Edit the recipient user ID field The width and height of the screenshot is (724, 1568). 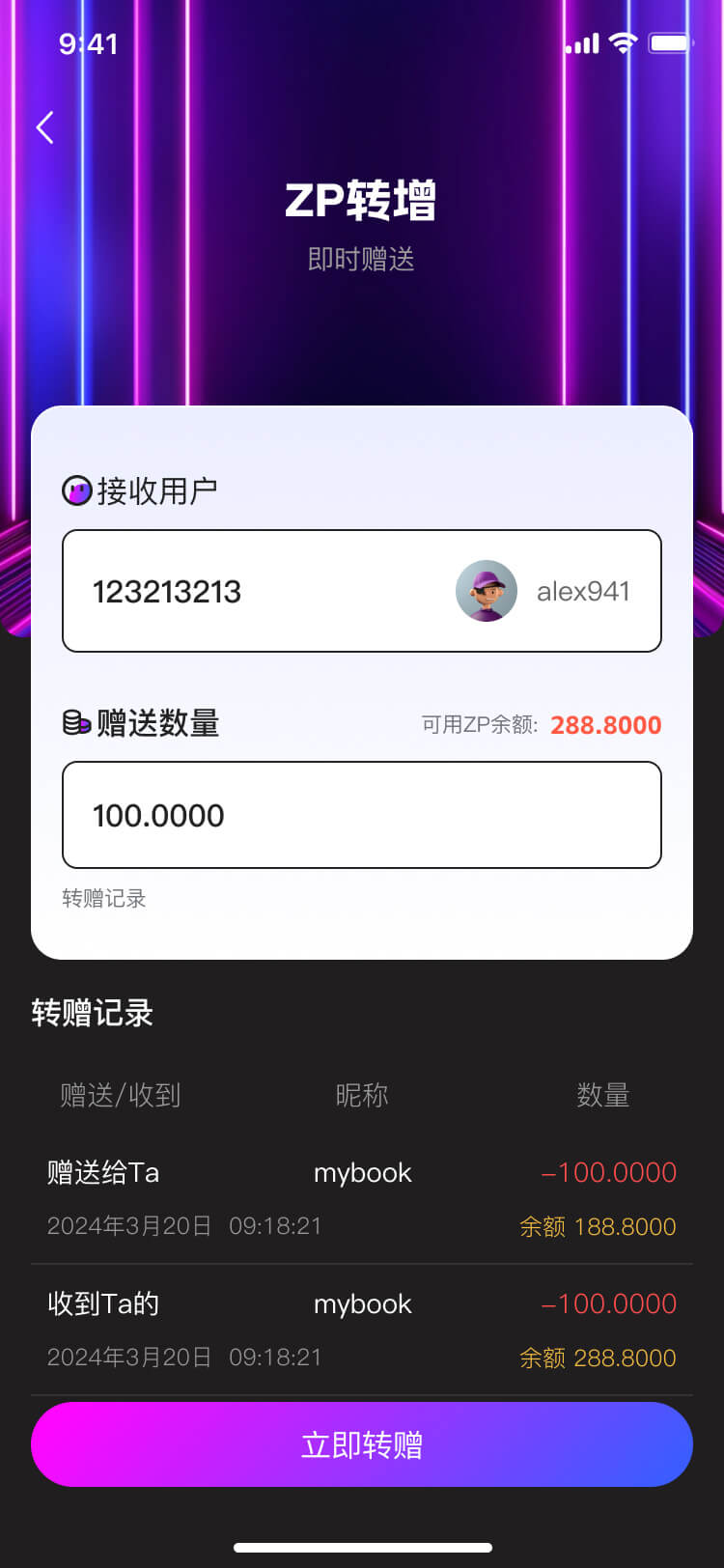pos(251,591)
